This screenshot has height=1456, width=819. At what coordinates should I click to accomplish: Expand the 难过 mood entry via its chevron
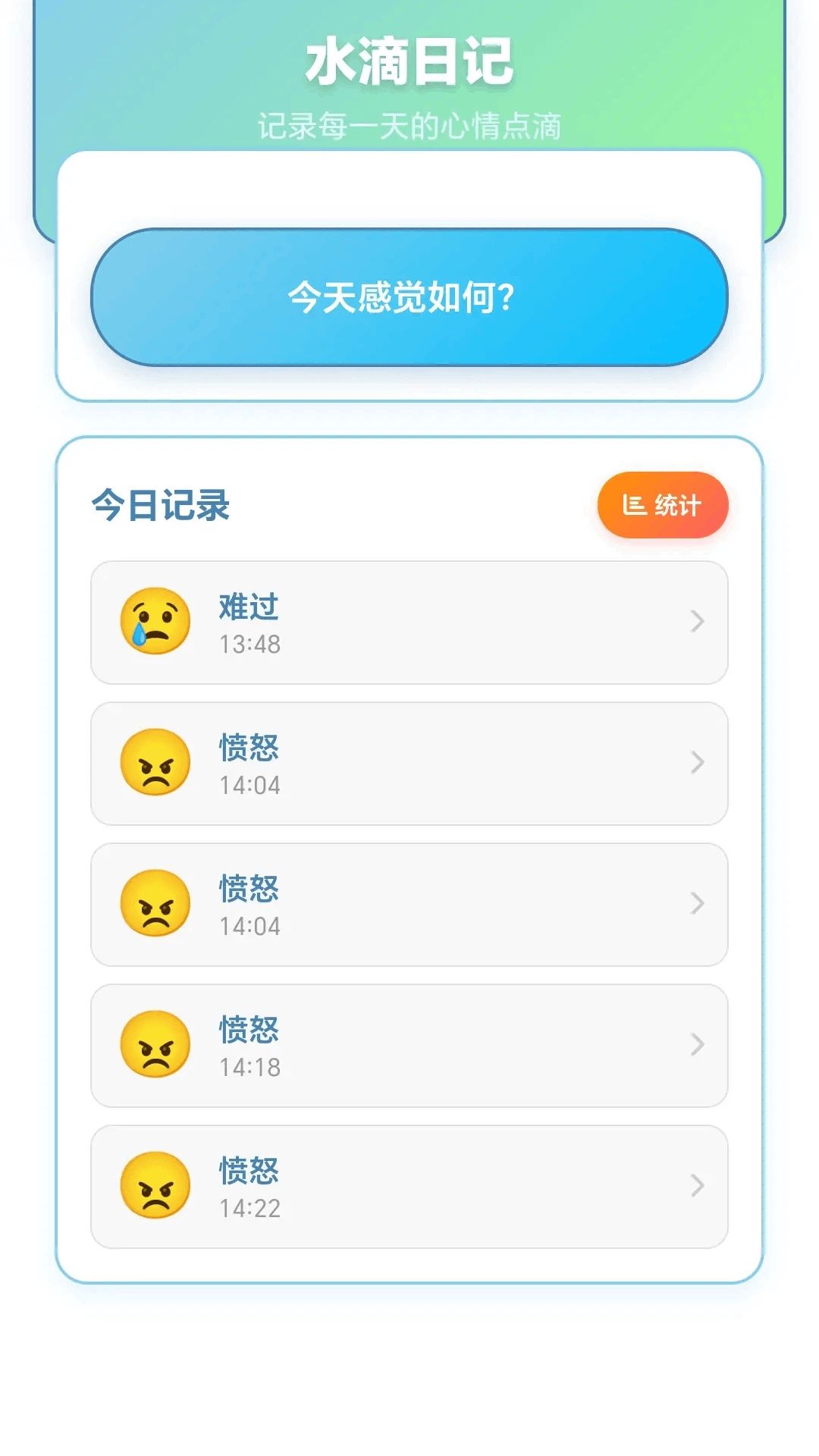coord(695,622)
